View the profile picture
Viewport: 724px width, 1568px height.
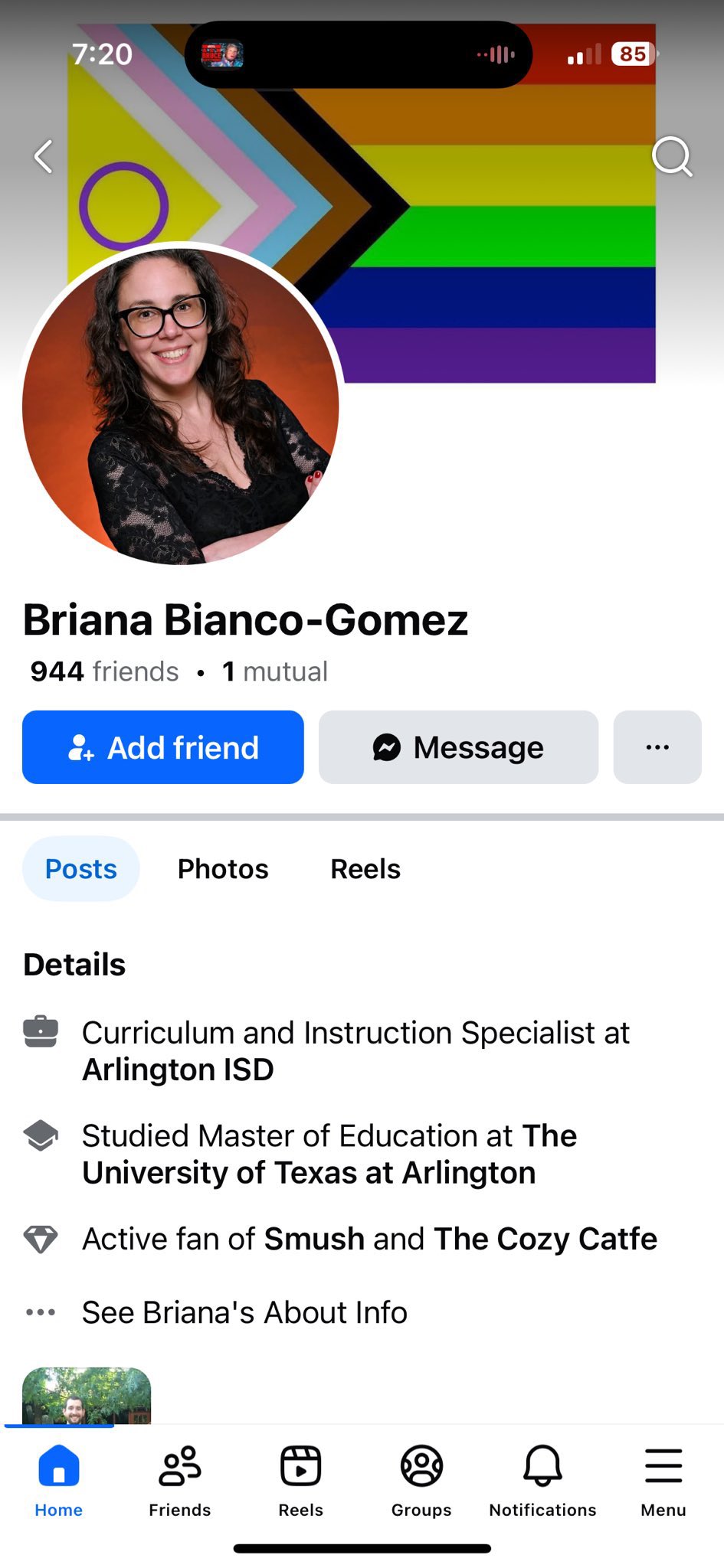(x=181, y=406)
